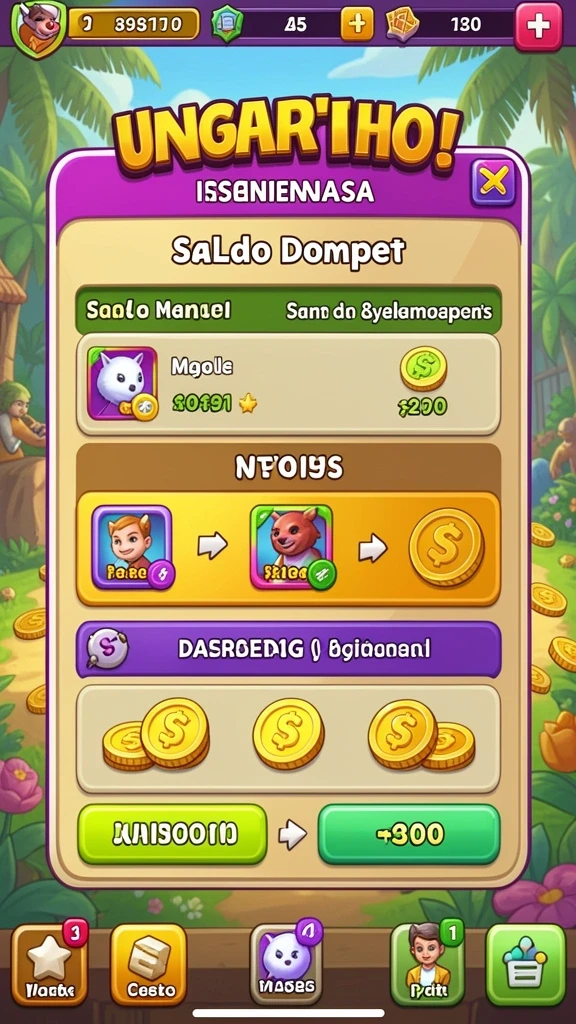Tap the red plus button at top right
This screenshot has height=1024, width=576.
pos(538,26)
